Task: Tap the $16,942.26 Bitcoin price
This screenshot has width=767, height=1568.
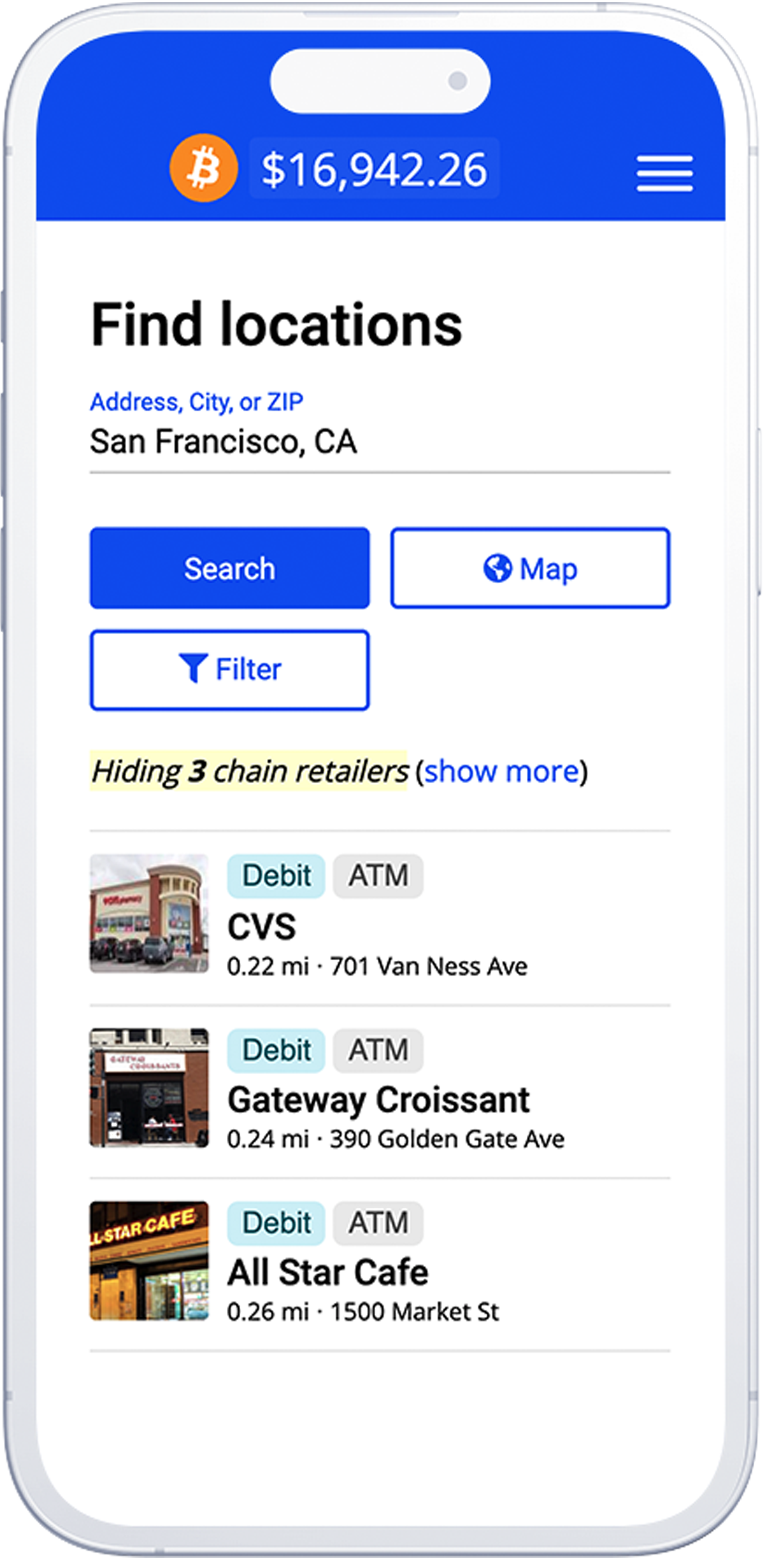Action: (x=374, y=169)
